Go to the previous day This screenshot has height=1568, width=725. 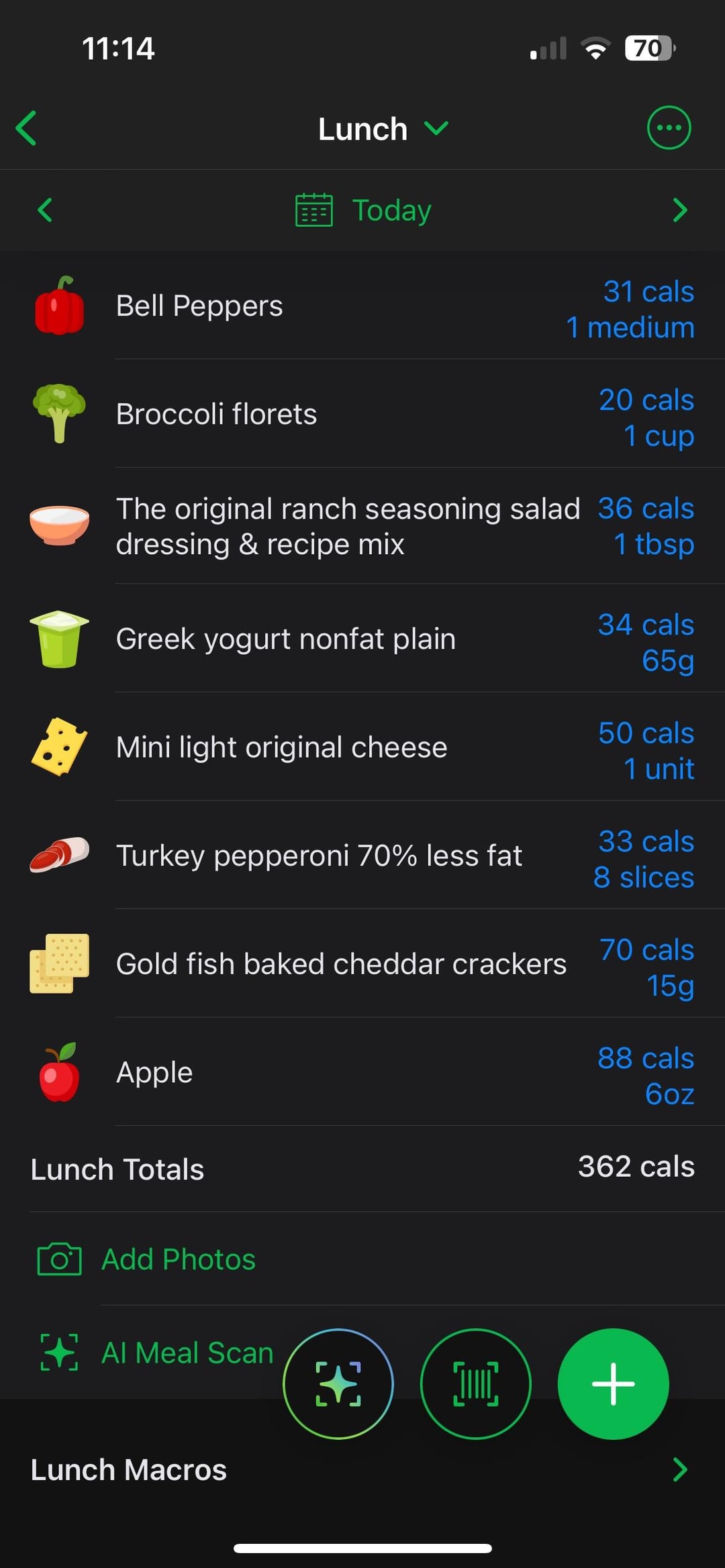pyautogui.click(x=45, y=210)
